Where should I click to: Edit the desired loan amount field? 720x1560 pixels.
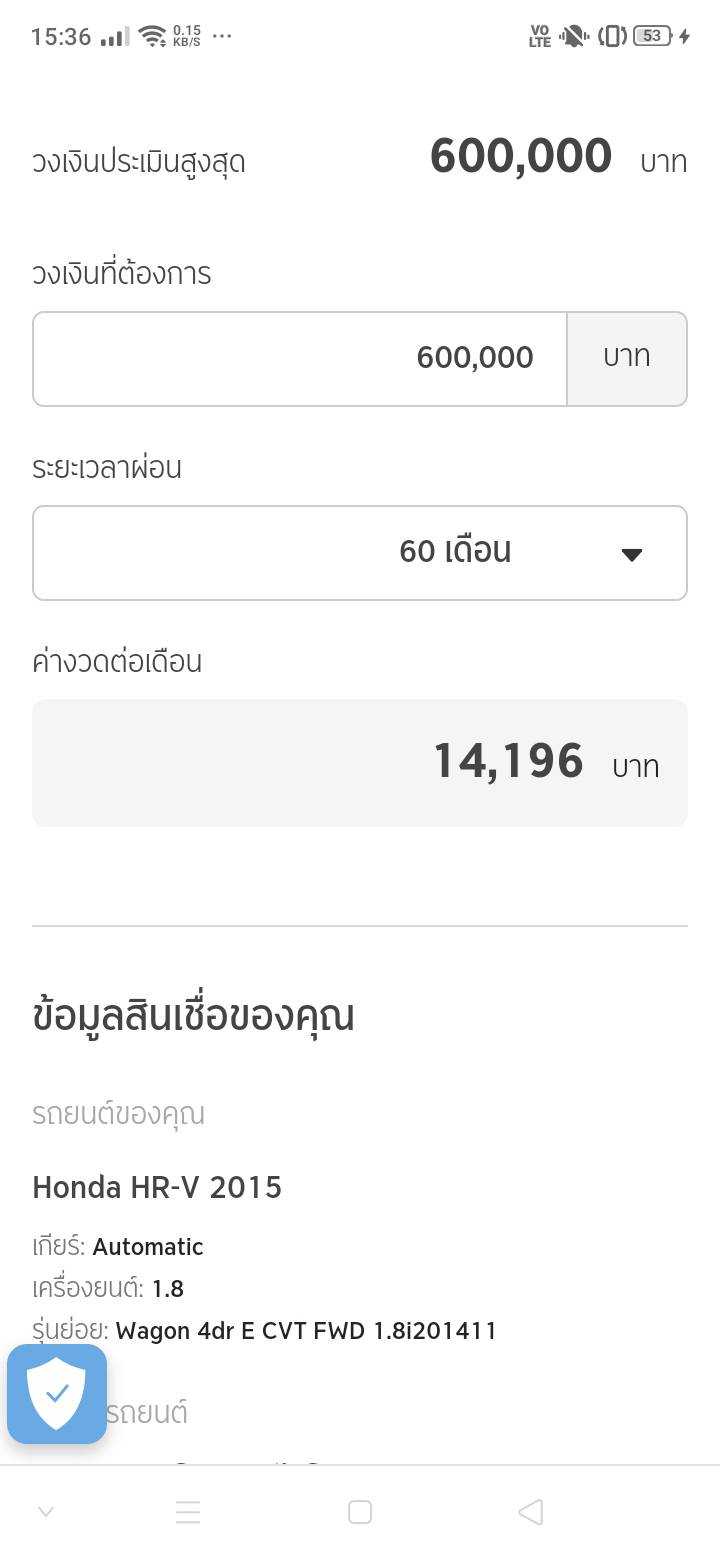tap(300, 359)
